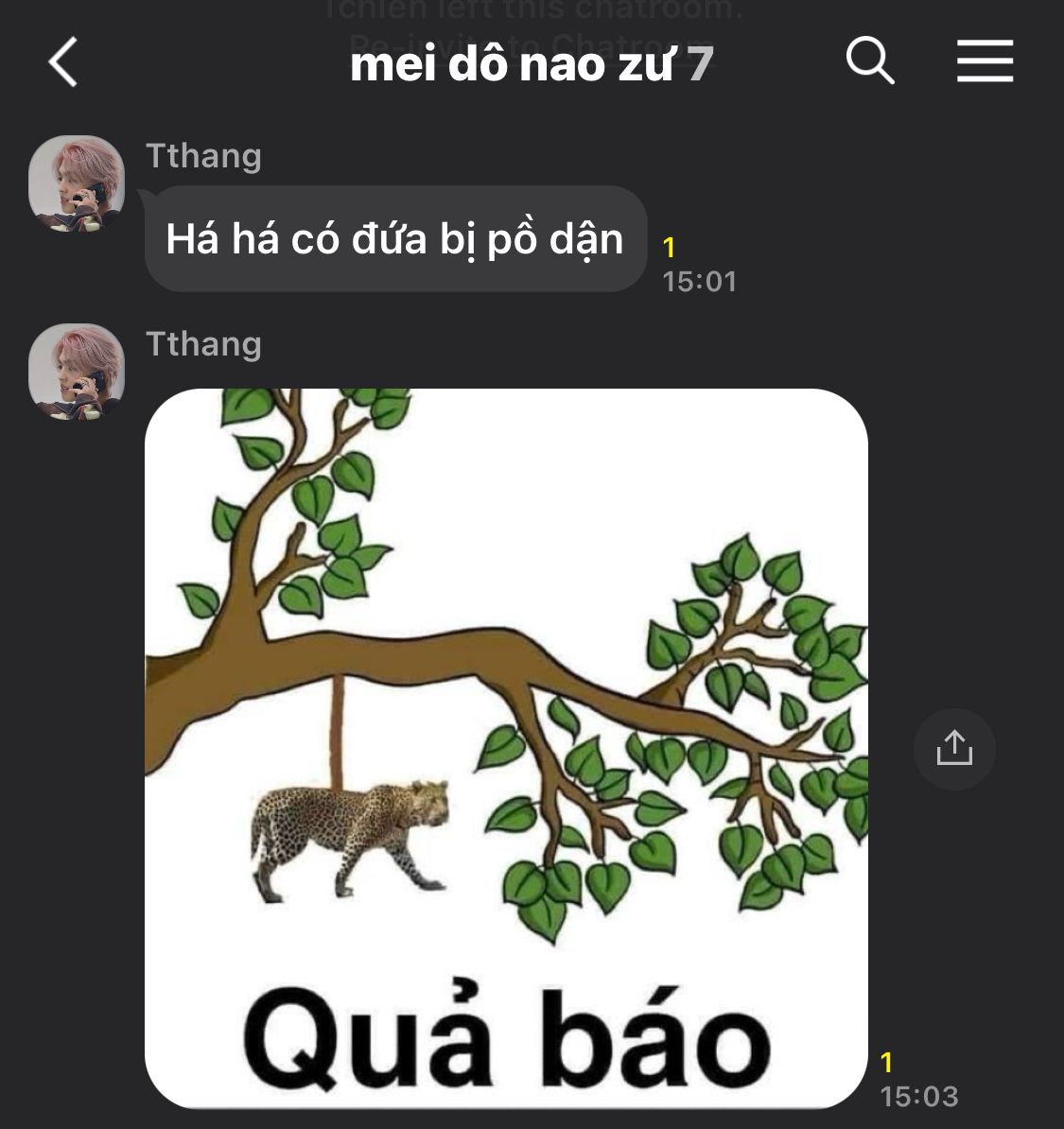Image resolution: width=1064 pixels, height=1129 pixels.
Task: Open the Quả báo image
Action: 506,748
